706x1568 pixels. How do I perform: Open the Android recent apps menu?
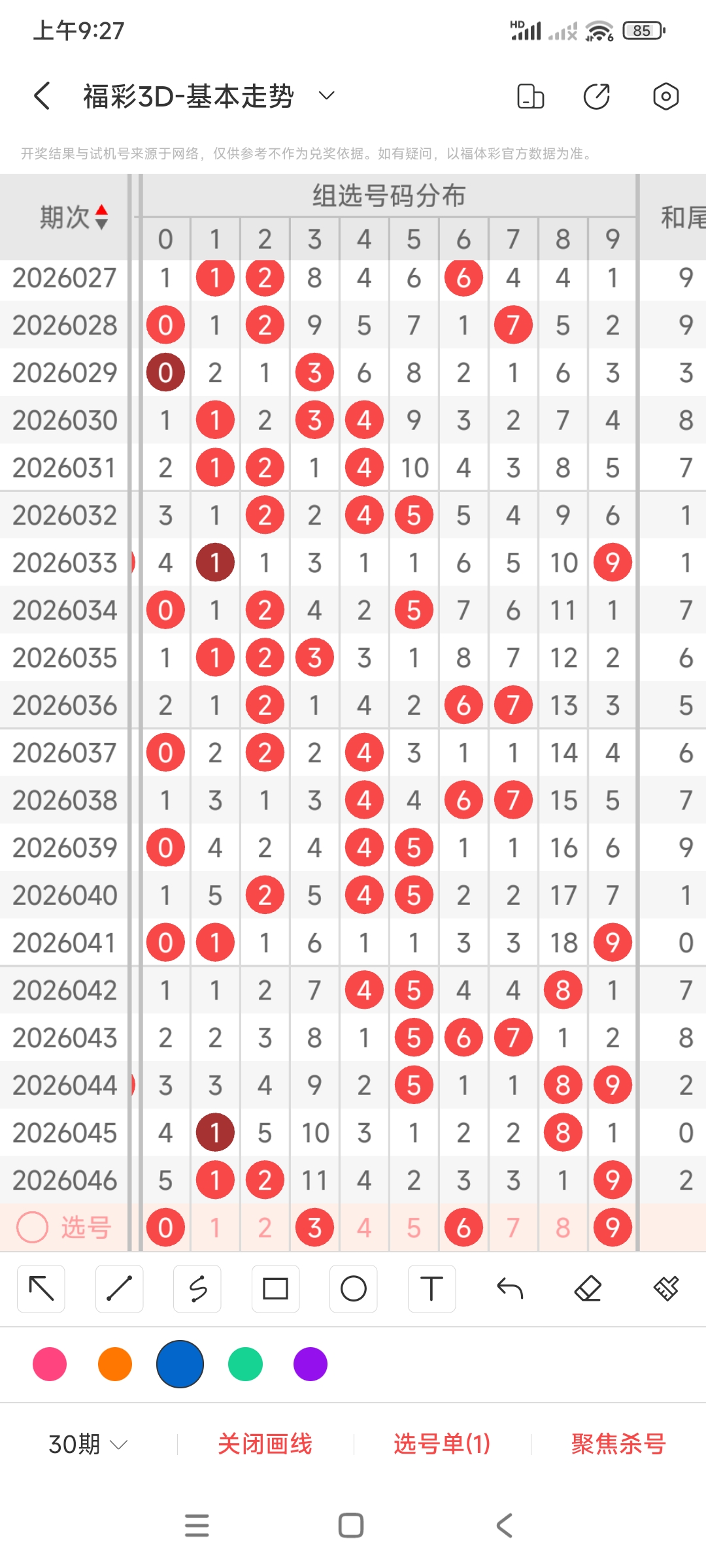(197, 1525)
